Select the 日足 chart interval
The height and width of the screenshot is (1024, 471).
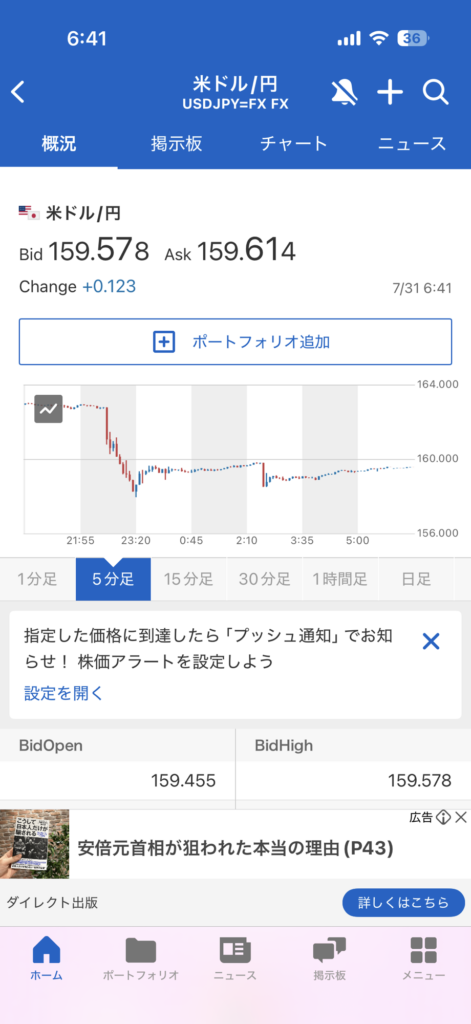(416, 579)
